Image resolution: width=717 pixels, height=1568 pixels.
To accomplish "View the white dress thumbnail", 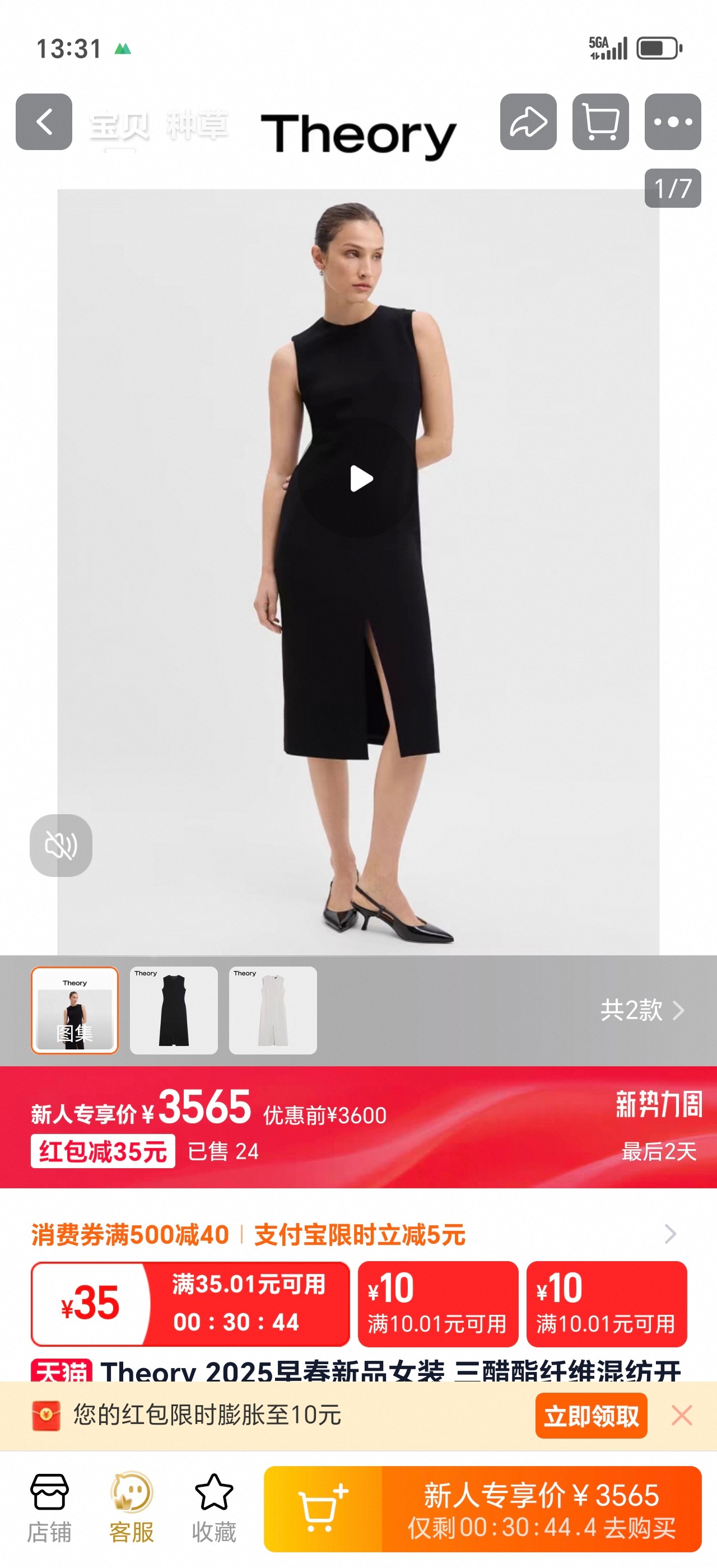I will (x=273, y=1010).
